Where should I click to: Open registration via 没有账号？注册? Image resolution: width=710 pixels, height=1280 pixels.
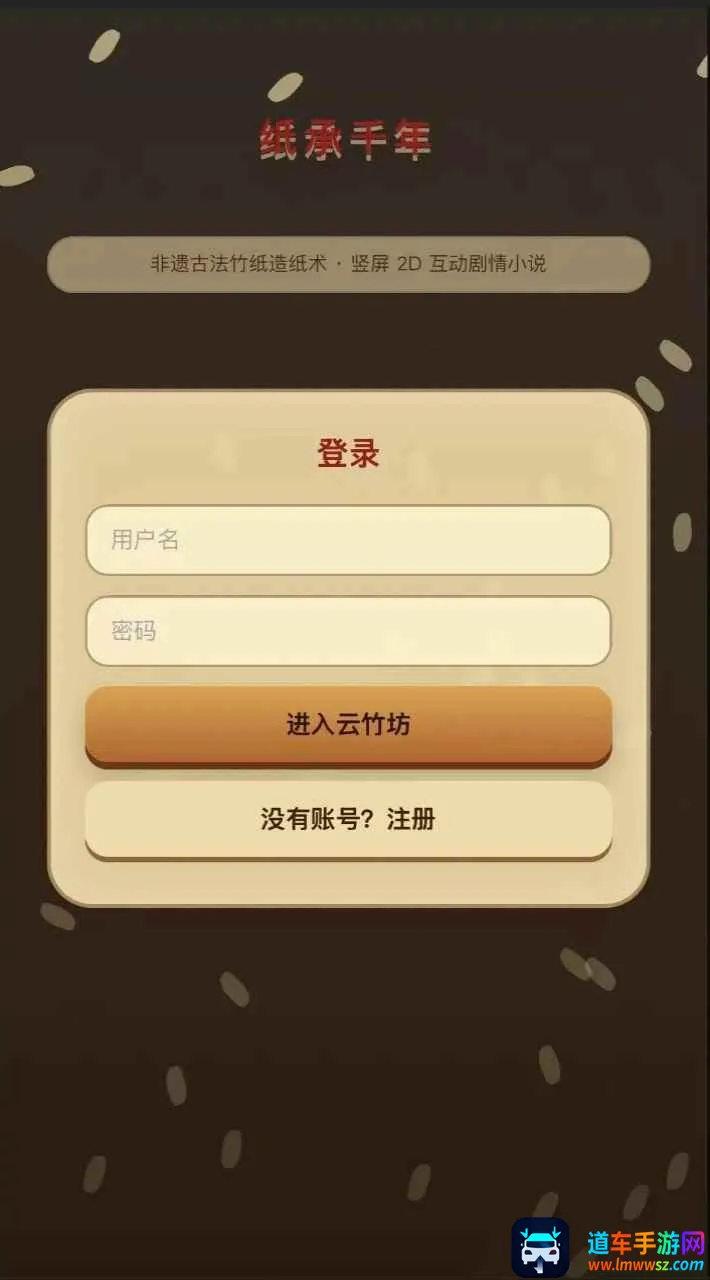pos(348,820)
